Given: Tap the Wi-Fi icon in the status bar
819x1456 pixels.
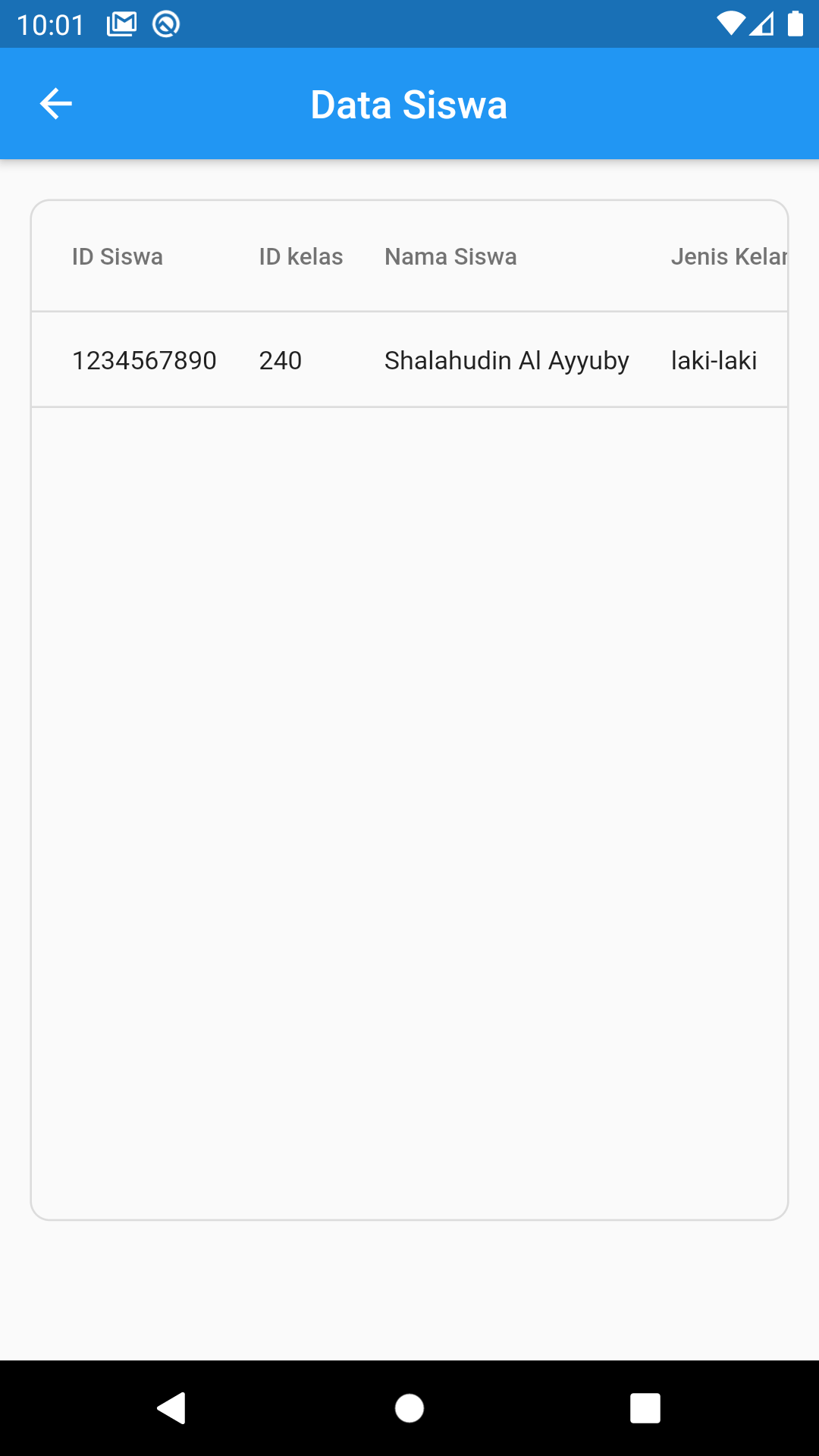Looking at the screenshot, I should pyautogui.click(x=730, y=24).
